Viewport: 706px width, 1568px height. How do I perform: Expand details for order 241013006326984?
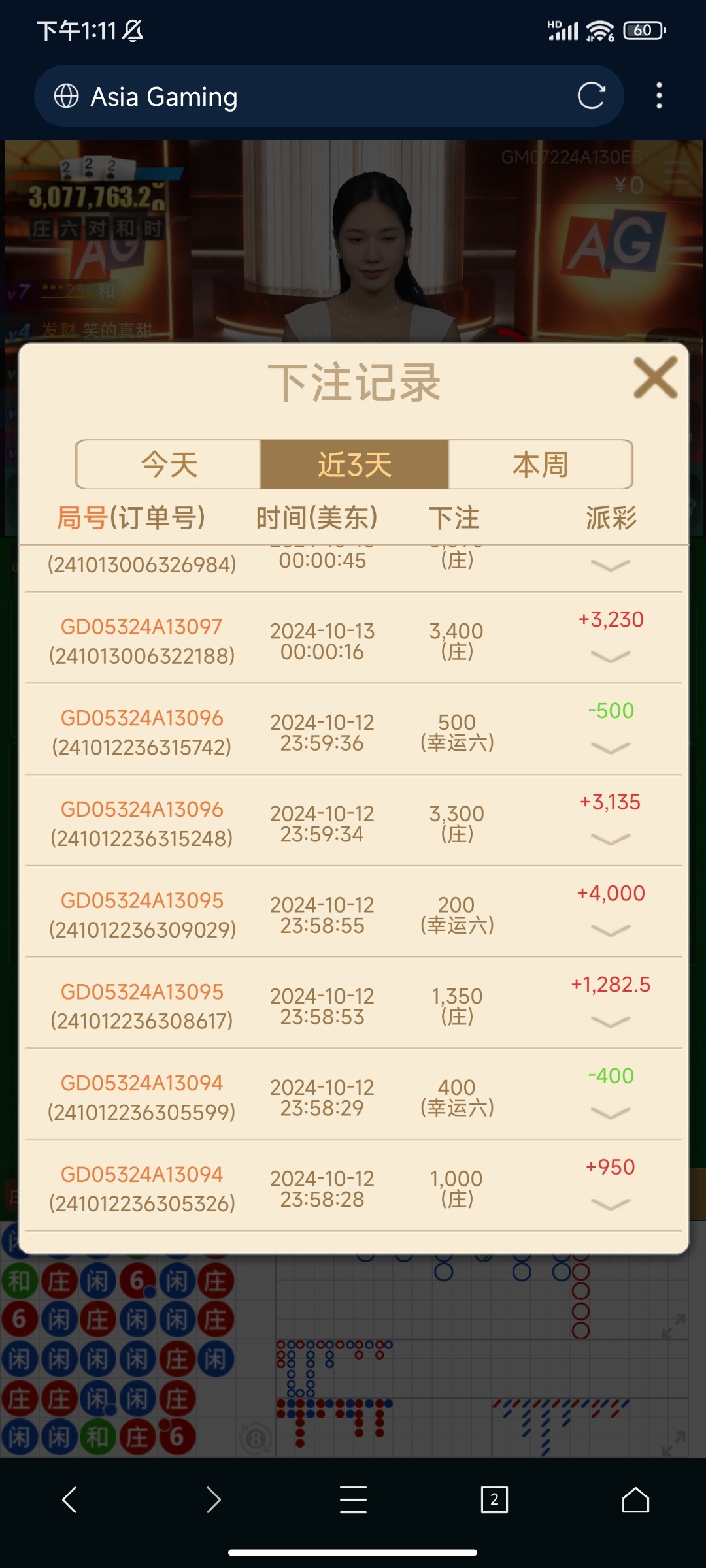[610, 566]
